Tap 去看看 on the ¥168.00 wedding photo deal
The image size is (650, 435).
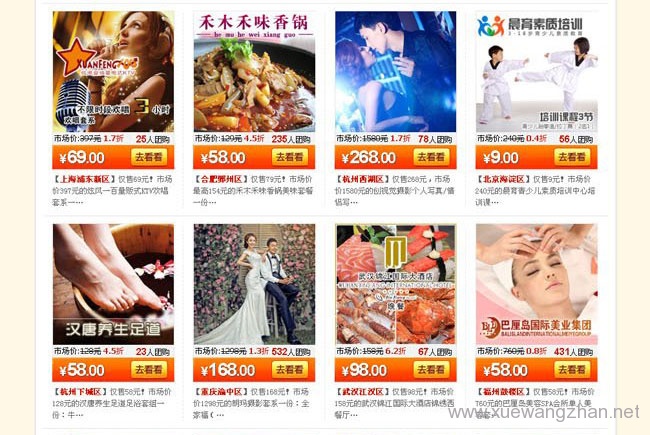(x=290, y=370)
